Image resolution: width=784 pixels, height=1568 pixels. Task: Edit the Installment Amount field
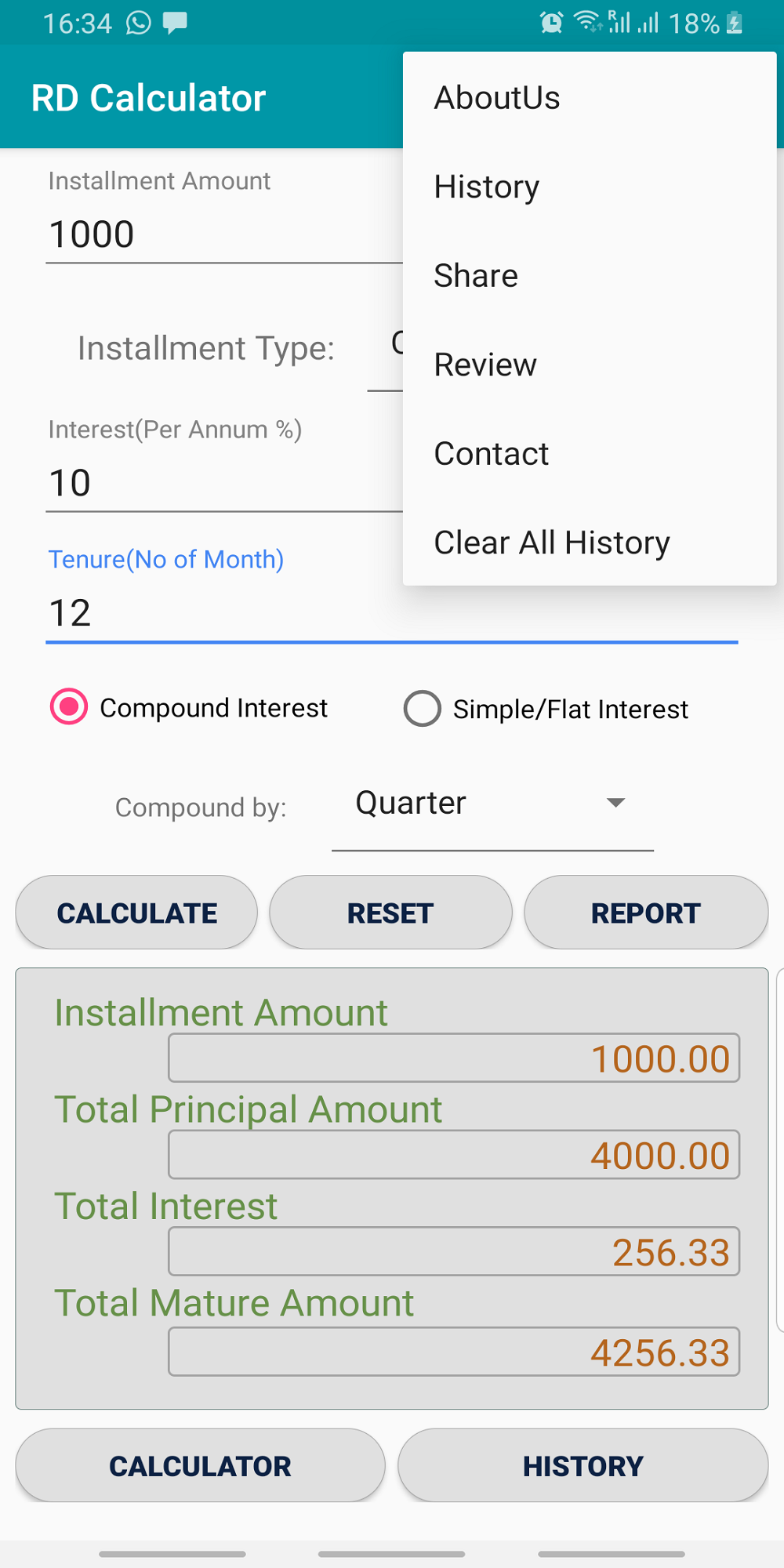224,234
